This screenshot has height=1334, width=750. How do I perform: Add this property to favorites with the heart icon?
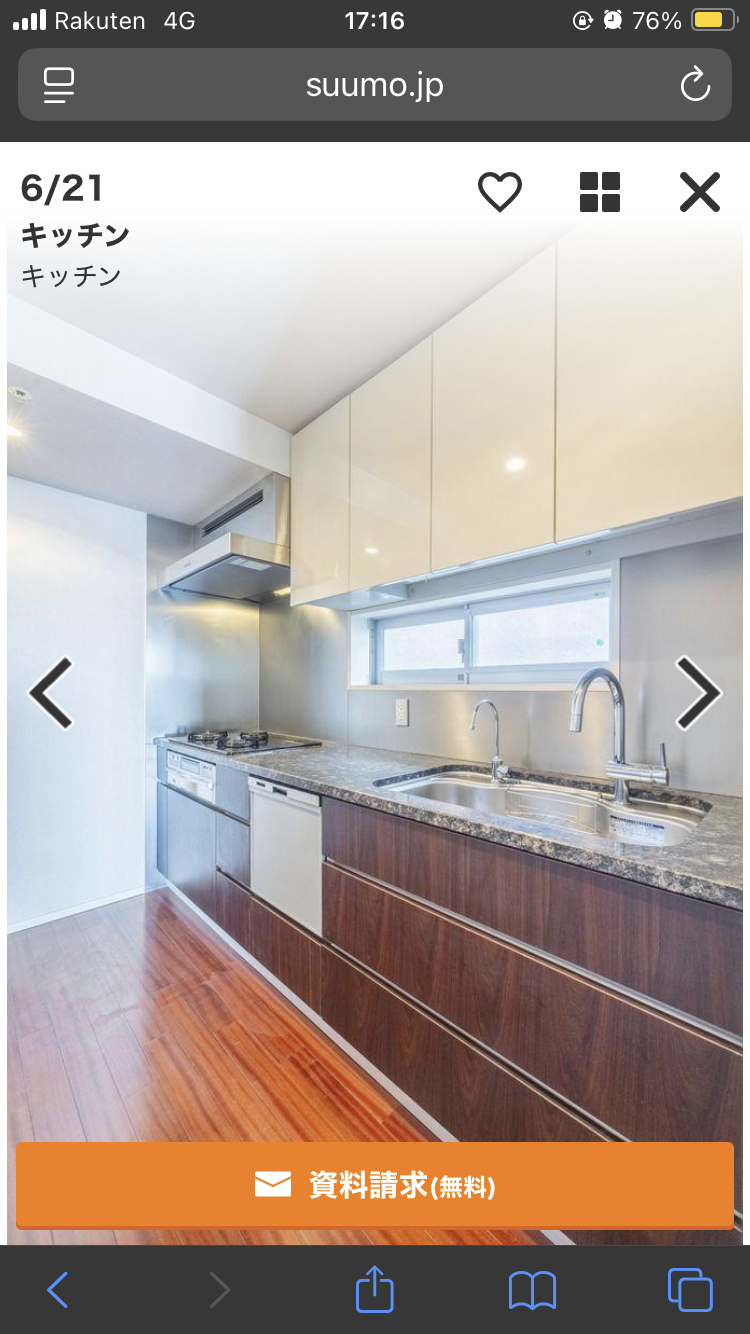(499, 192)
